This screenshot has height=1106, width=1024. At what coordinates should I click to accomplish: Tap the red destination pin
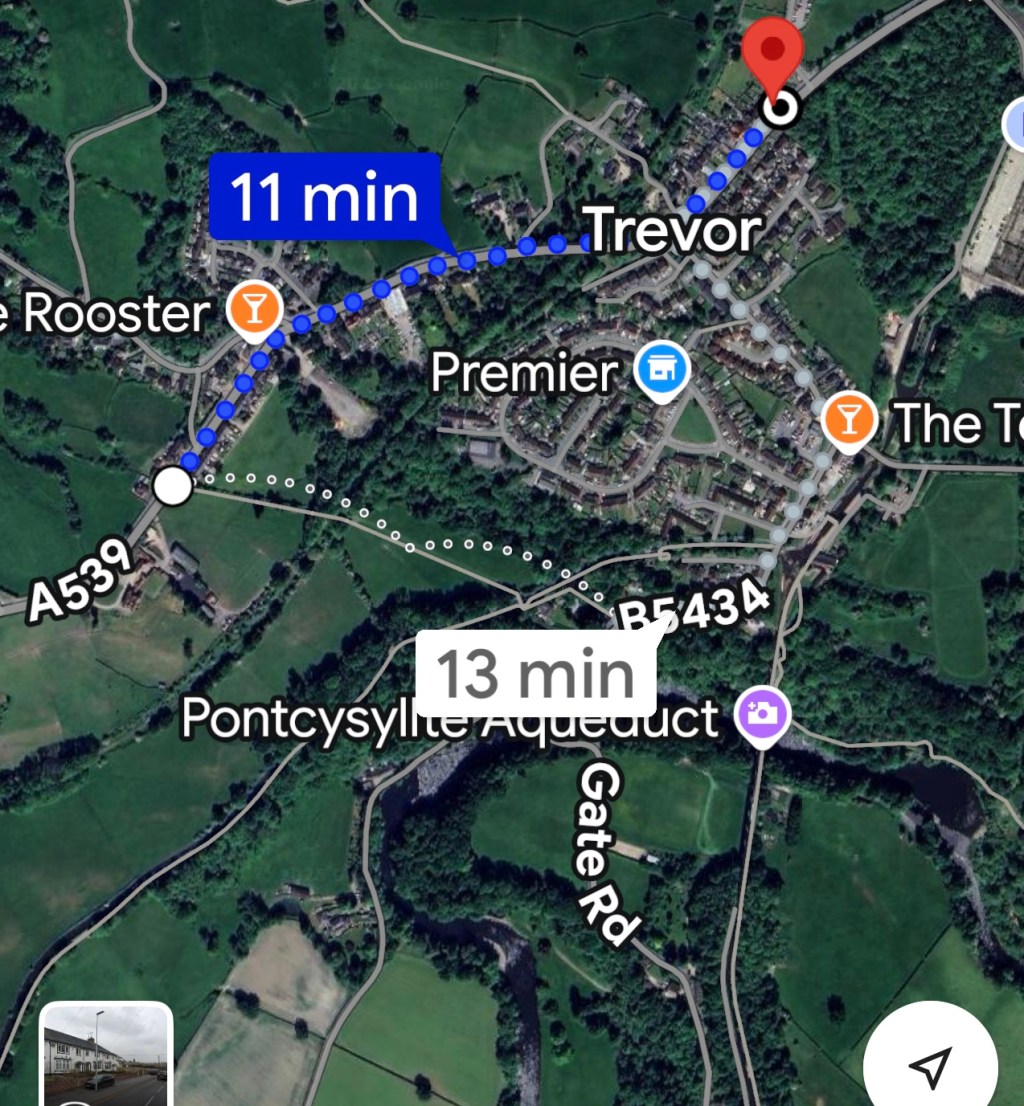pyautogui.click(x=778, y=55)
